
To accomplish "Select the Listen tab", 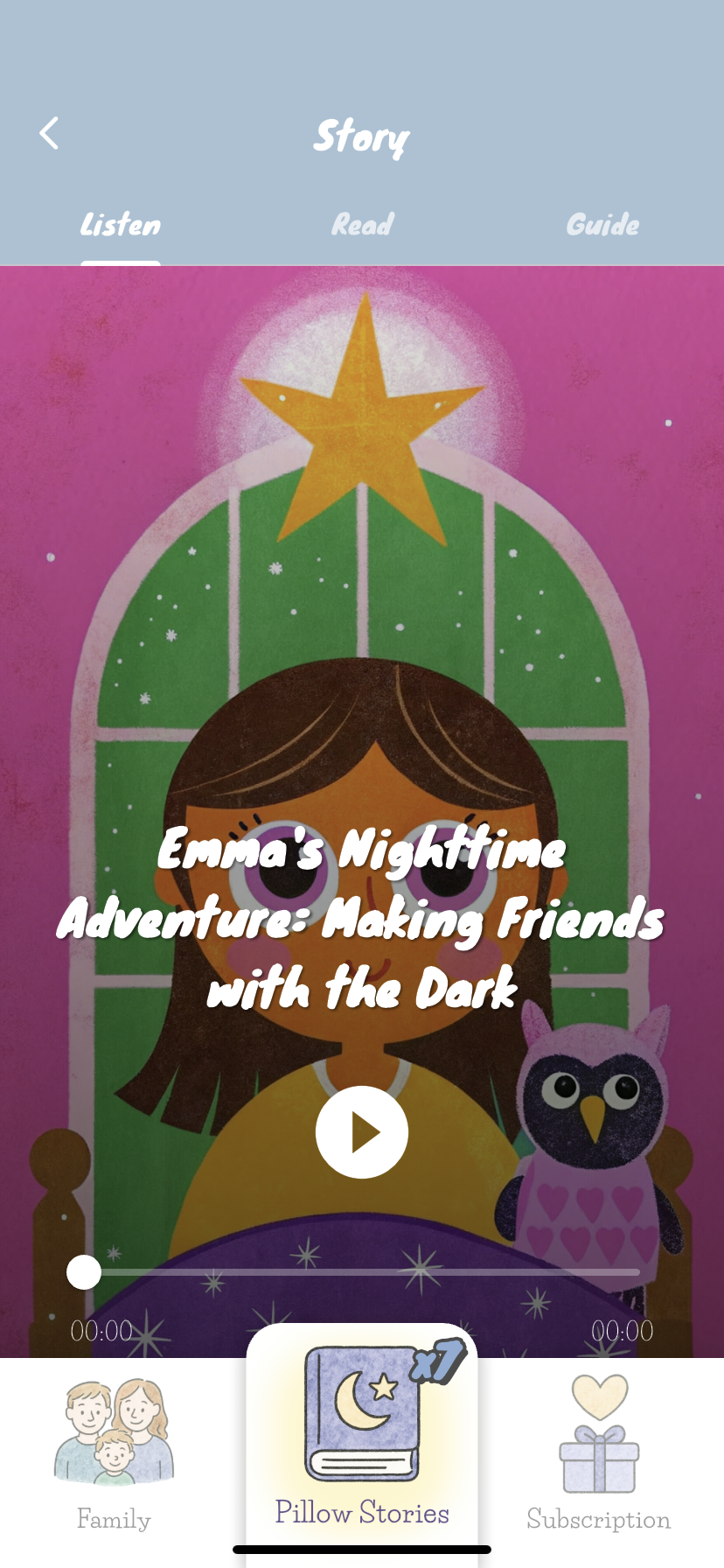I will (121, 225).
